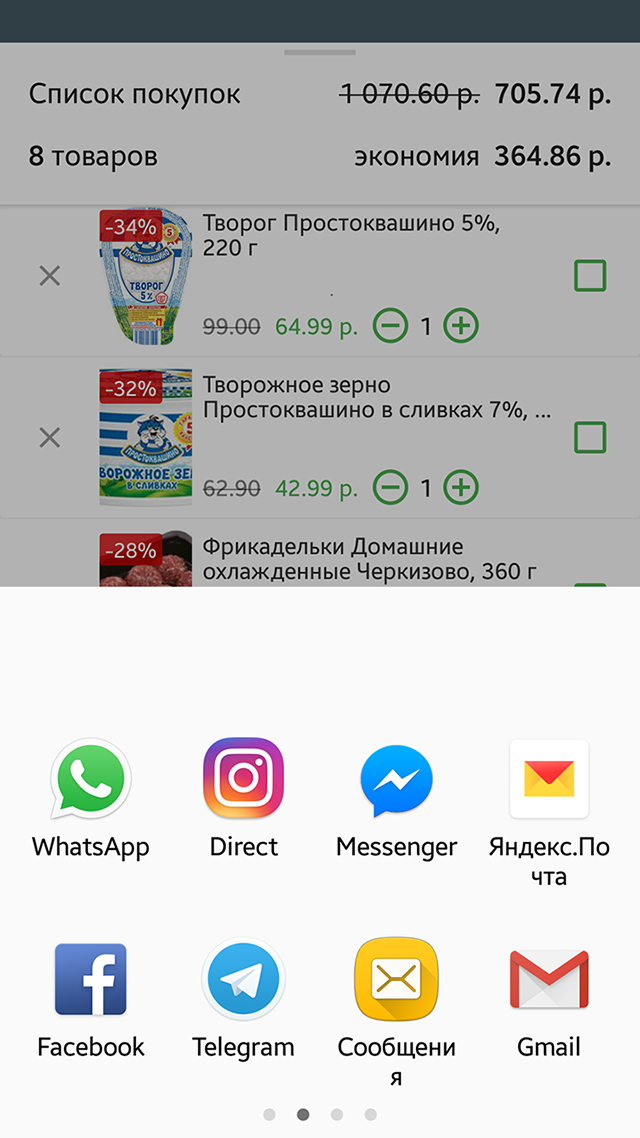Check off Творог Простоквашино 5% item
The image size is (640, 1138).
pyautogui.click(x=590, y=275)
